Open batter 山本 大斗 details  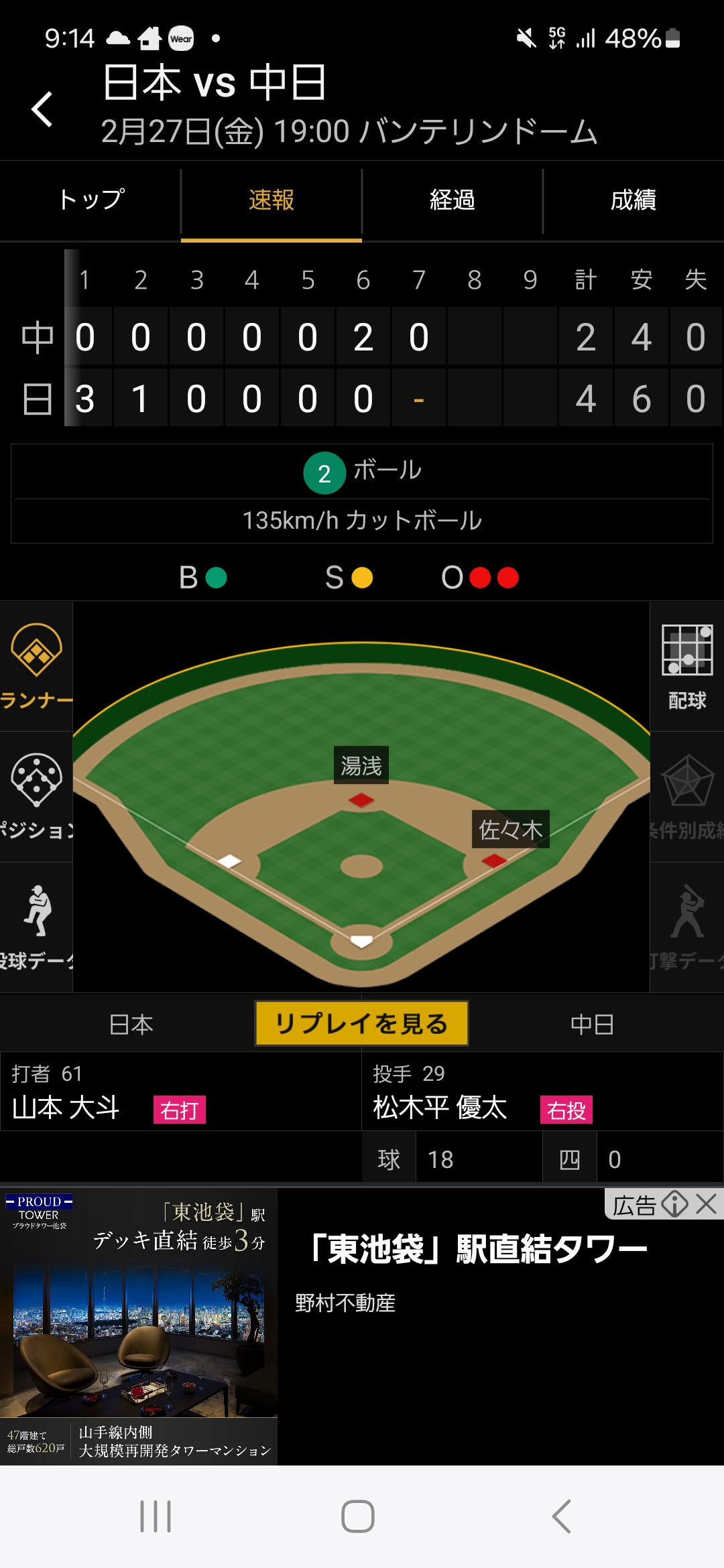(x=66, y=1108)
